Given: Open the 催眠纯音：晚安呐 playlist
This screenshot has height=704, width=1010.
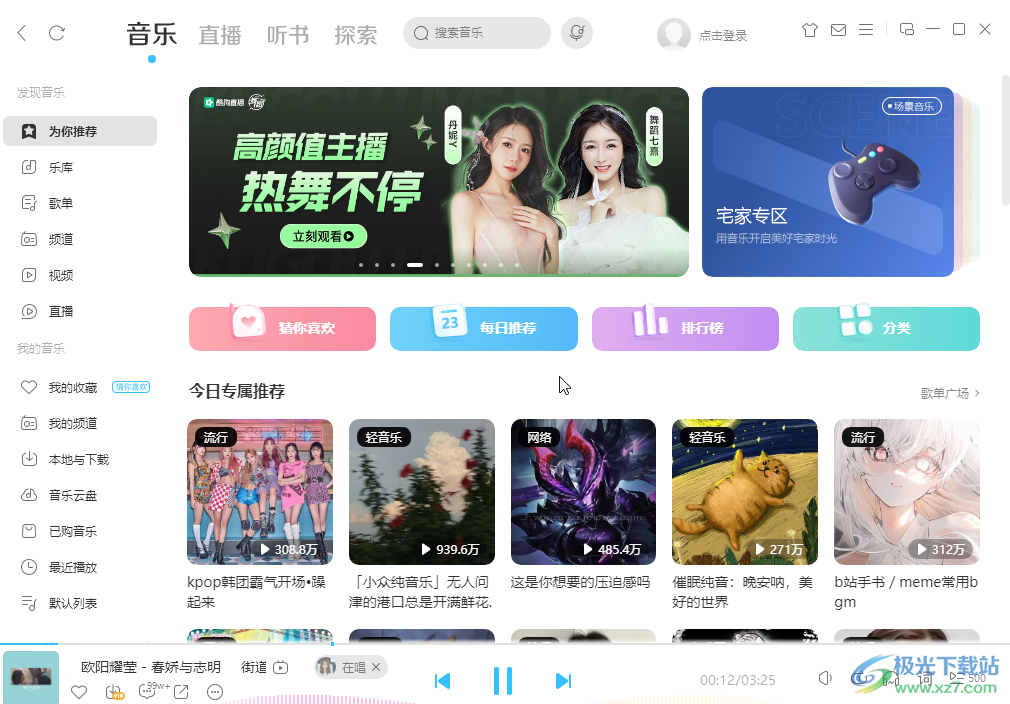Looking at the screenshot, I should (x=745, y=492).
